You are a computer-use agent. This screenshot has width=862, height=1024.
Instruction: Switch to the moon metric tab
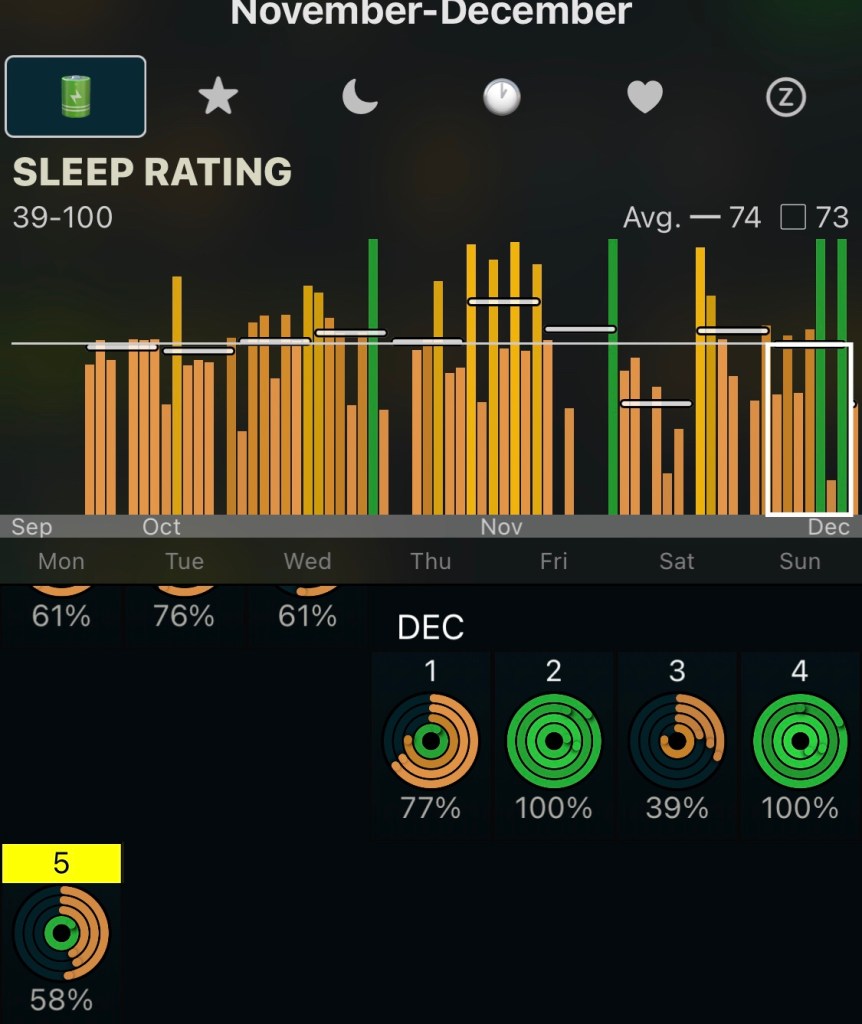pyautogui.click(x=360, y=97)
